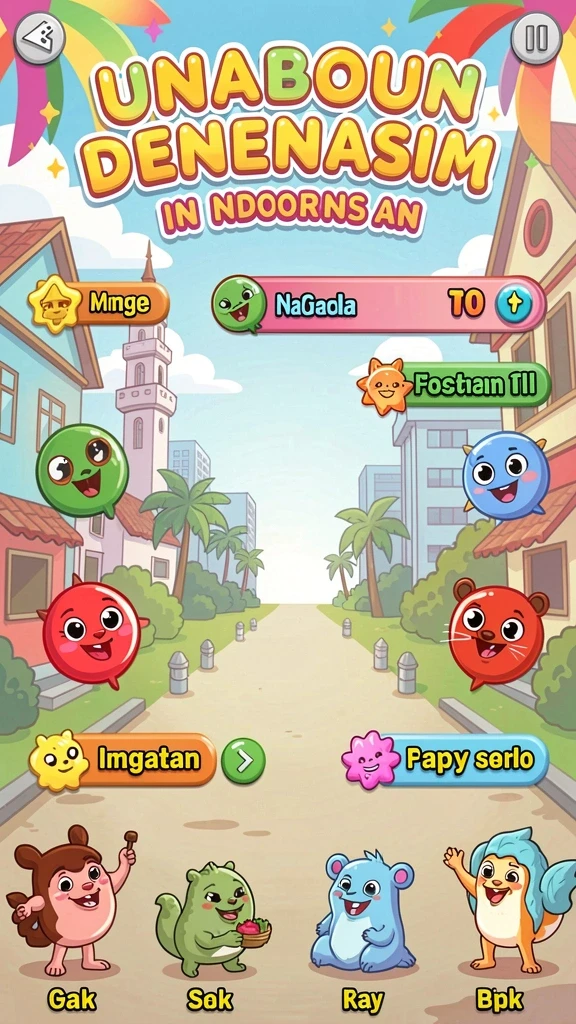This screenshot has height=1024, width=576.
Task: Tap the back button at top left
Action: pyautogui.click(x=39, y=39)
